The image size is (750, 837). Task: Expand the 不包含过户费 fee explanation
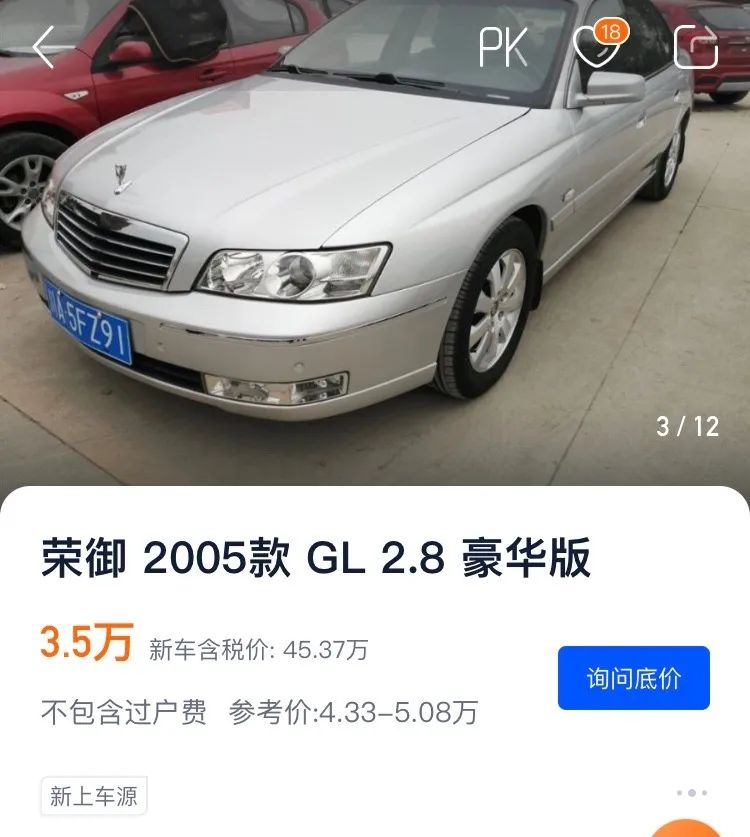(125, 713)
